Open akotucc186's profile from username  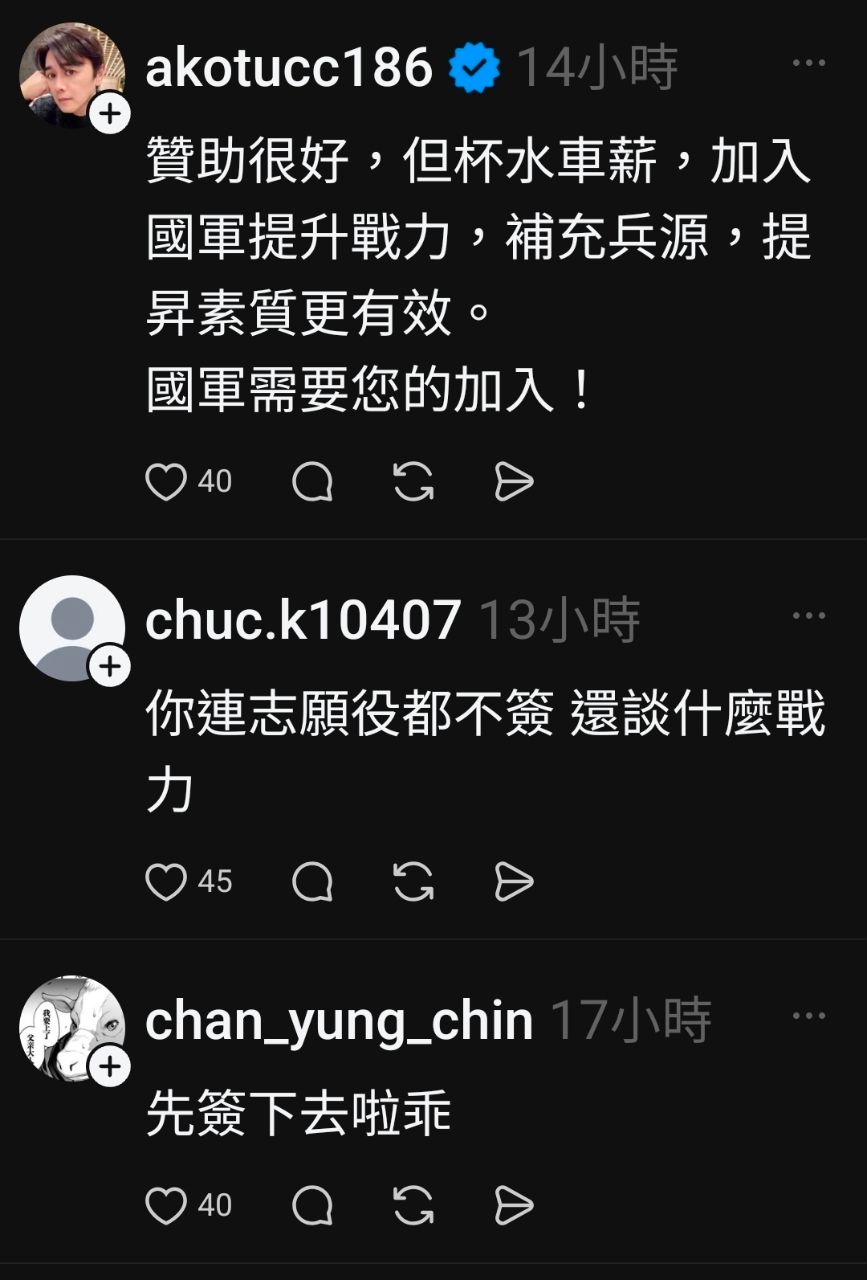(x=289, y=68)
